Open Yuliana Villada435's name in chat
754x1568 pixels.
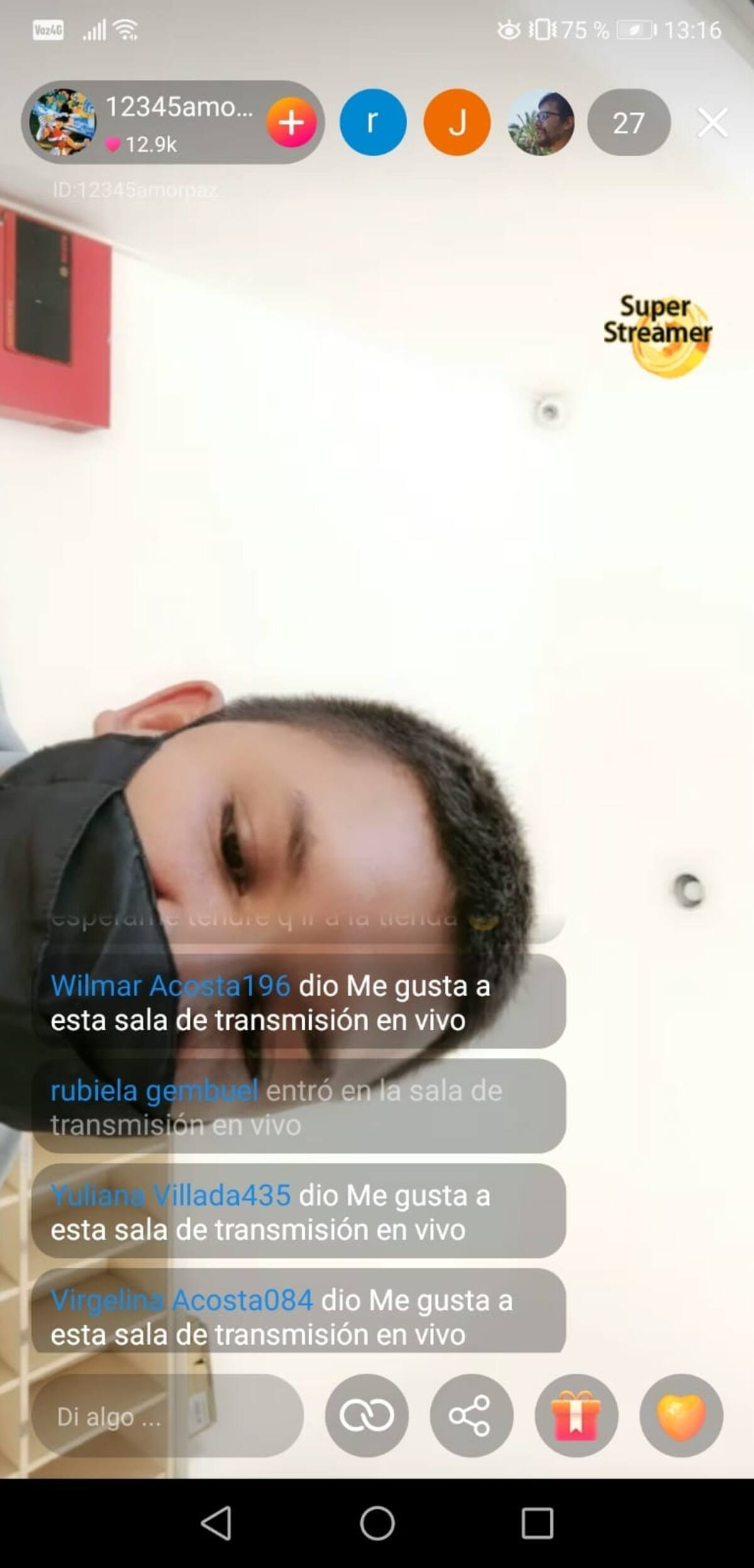coord(170,1195)
